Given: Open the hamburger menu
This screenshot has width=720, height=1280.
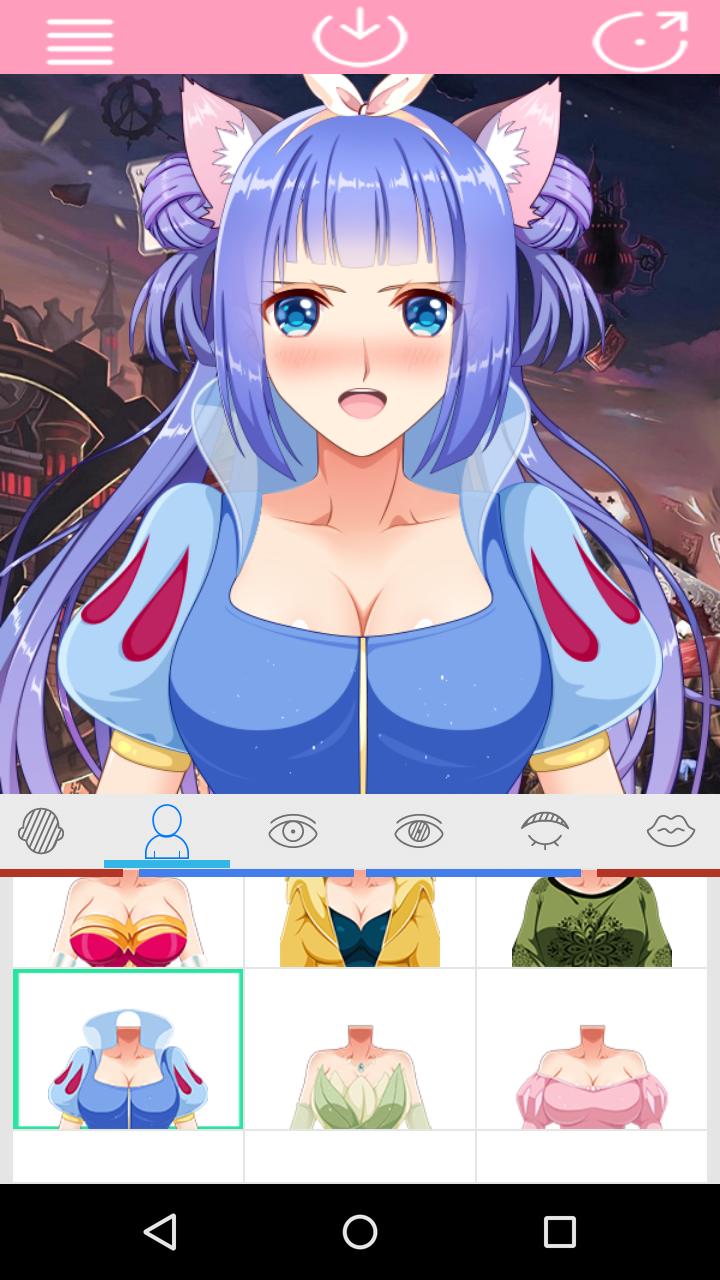Looking at the screenshot, I should click(x=80, y=40).
